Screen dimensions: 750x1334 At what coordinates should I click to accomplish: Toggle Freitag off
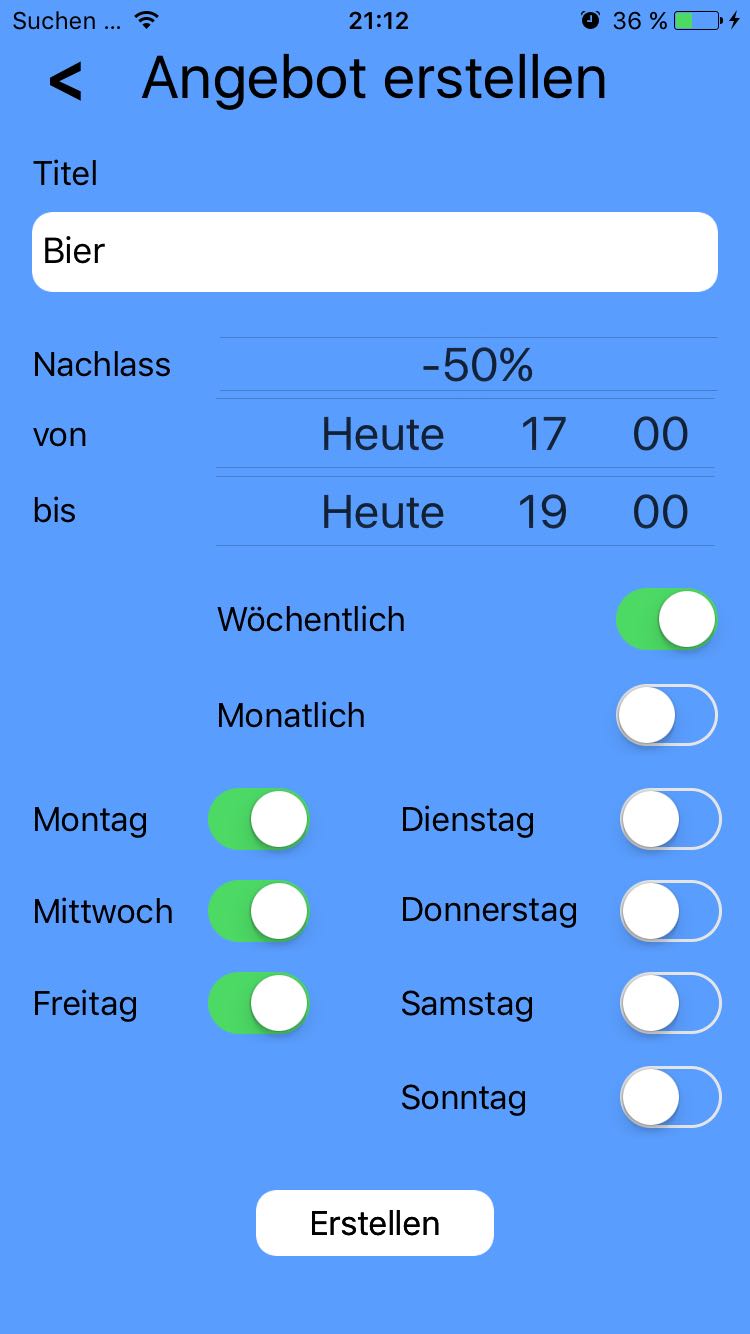259,1003
